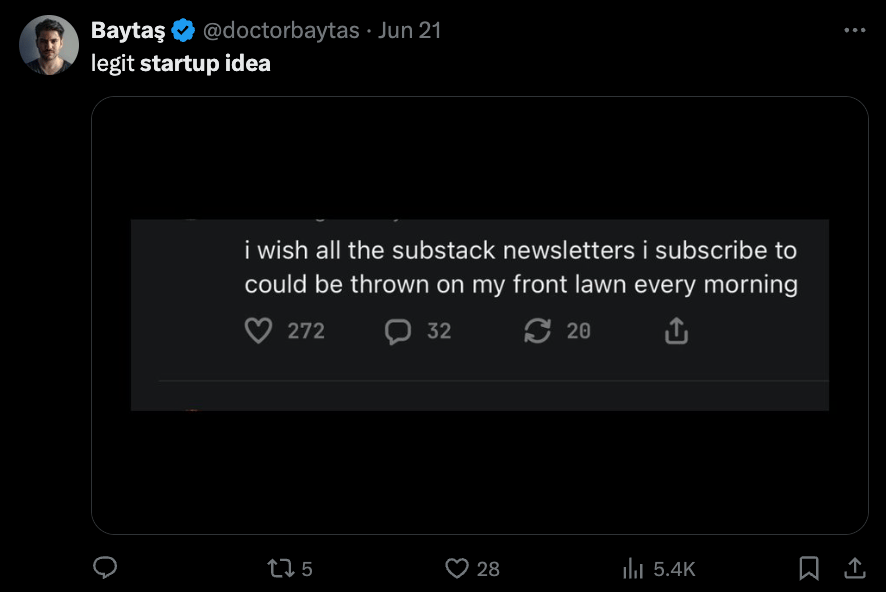Open the @doctorbaytas profile link

pyautogui.click(x=281, y=30)
